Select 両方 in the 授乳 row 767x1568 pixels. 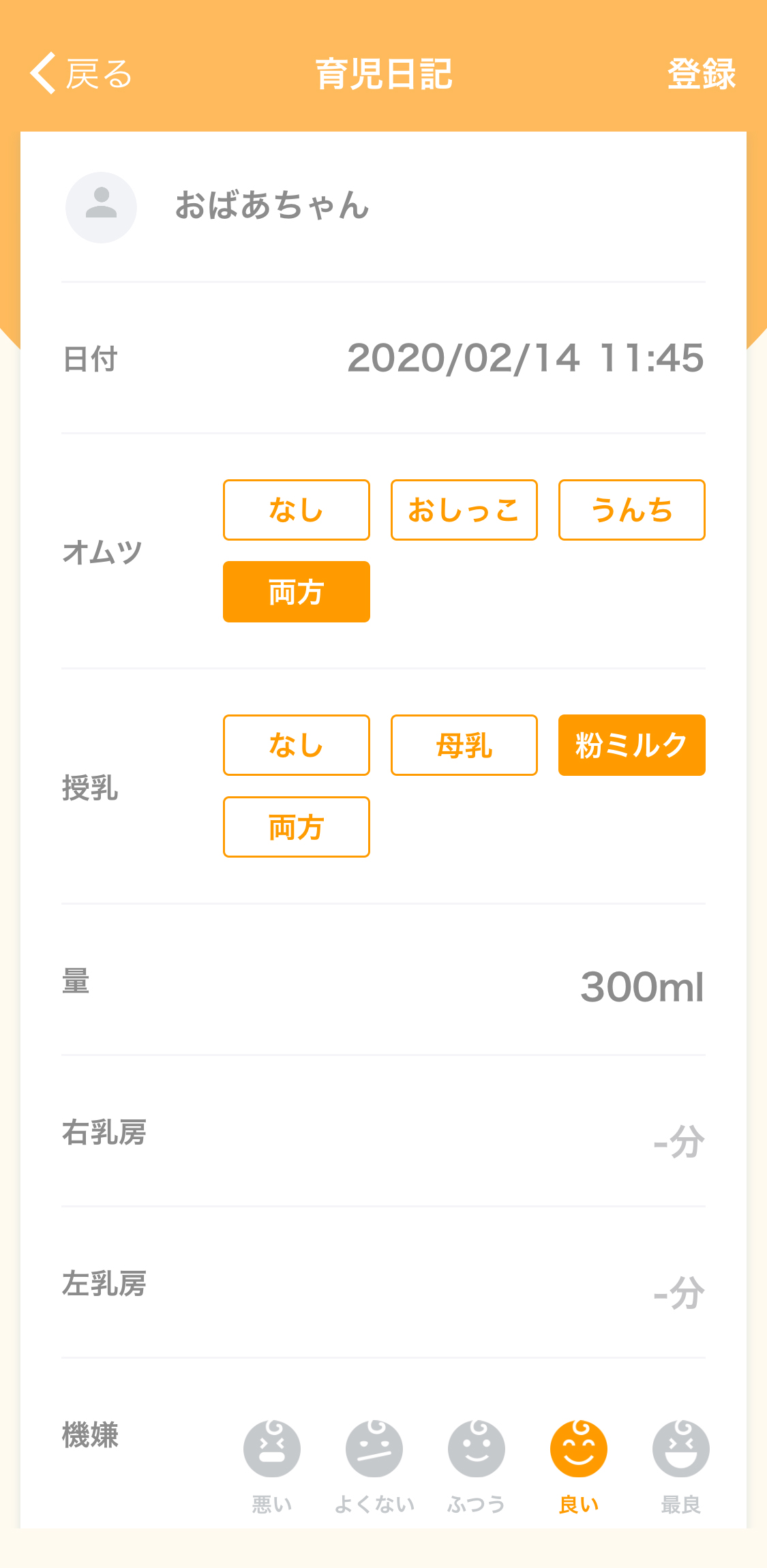(297, 827)
